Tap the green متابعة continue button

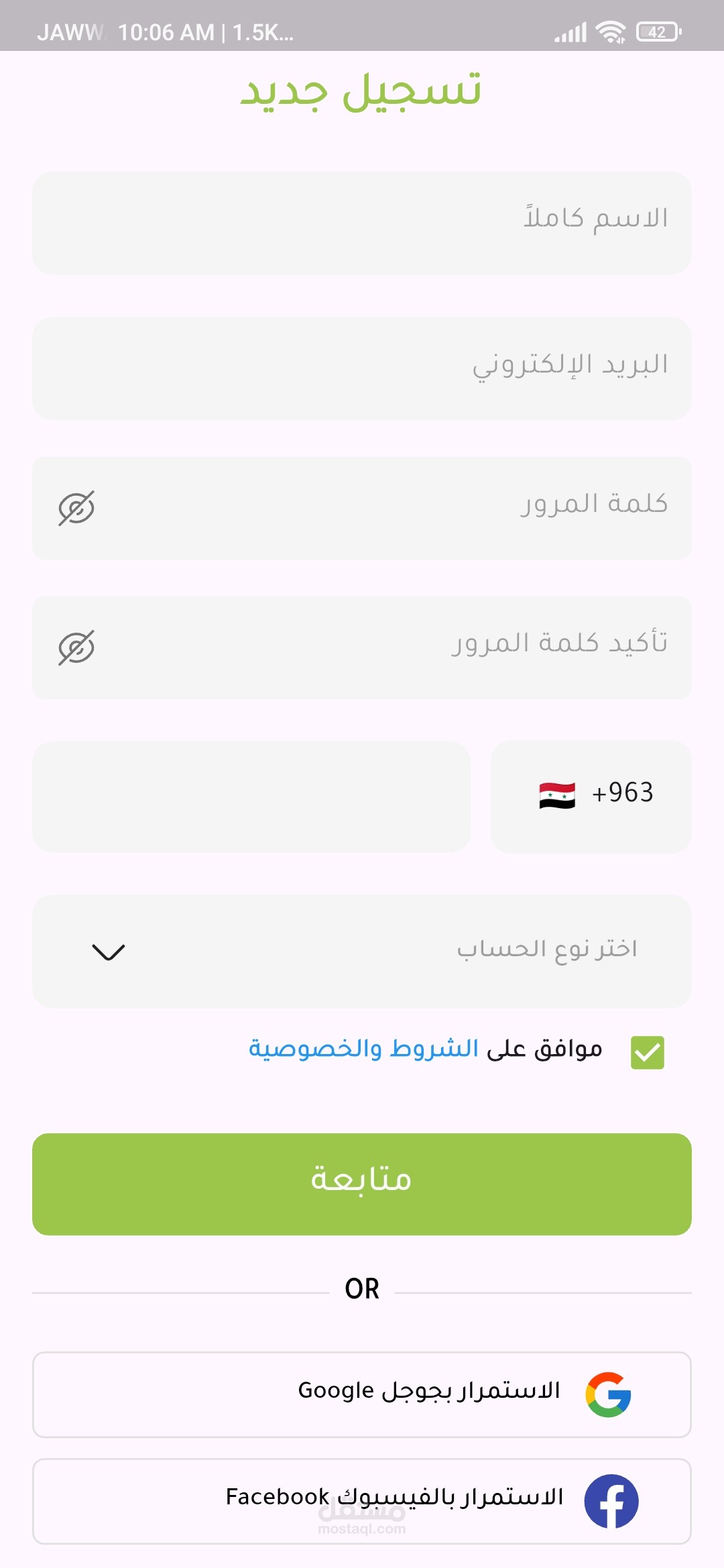click(362, 1184)
